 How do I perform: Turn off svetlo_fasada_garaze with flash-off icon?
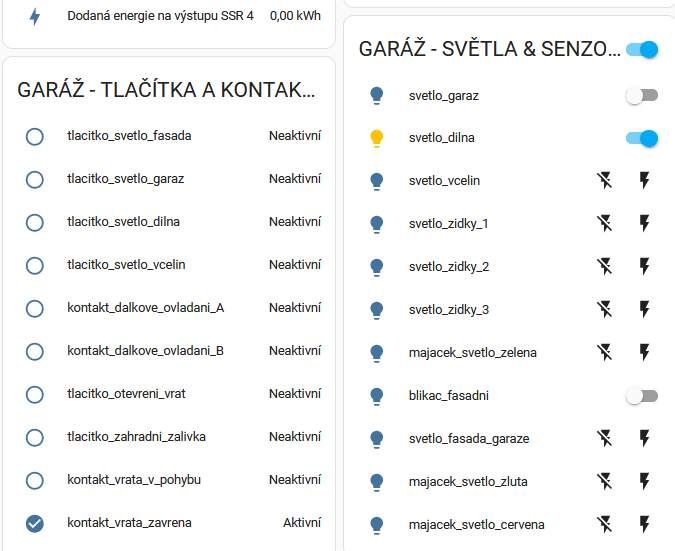604,439
